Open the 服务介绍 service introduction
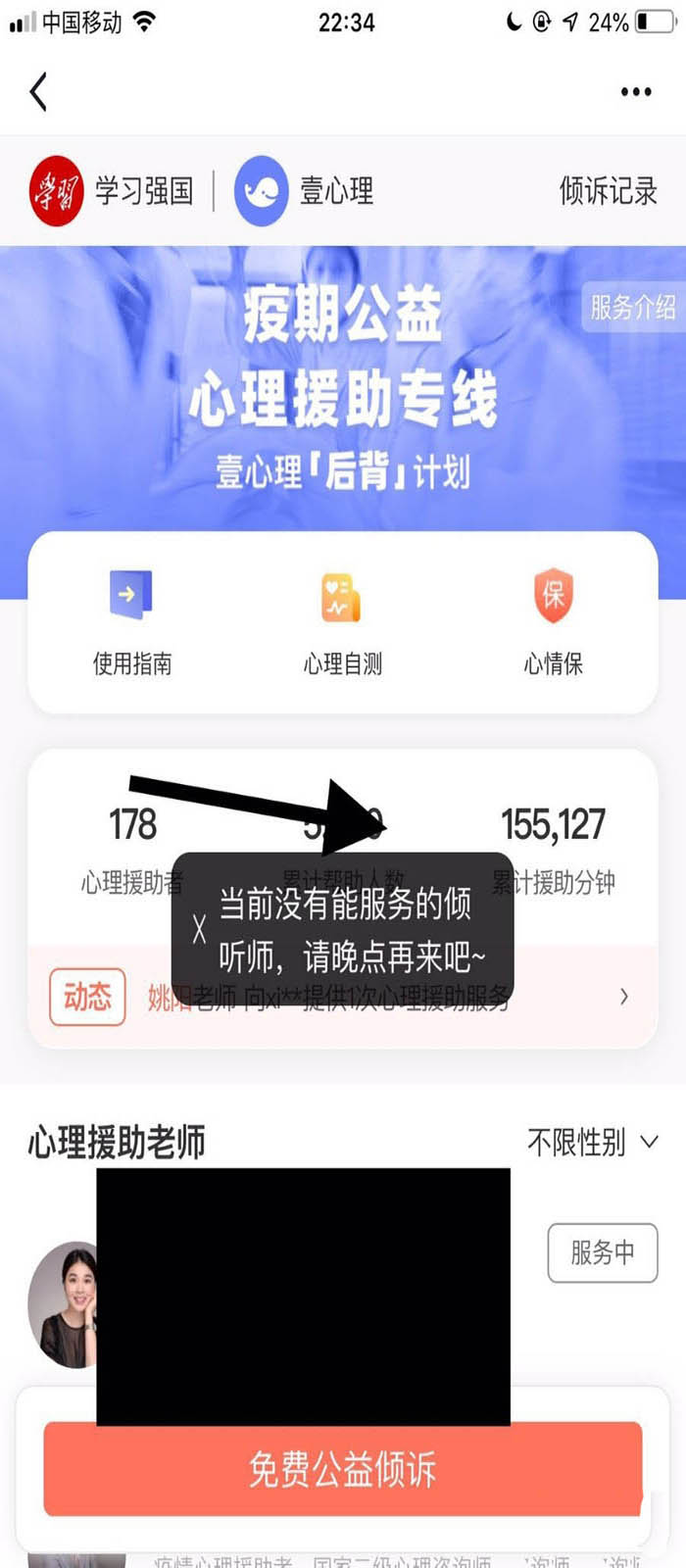Image resolution: width=686 pixels, height=1568 pixels. 632,308
